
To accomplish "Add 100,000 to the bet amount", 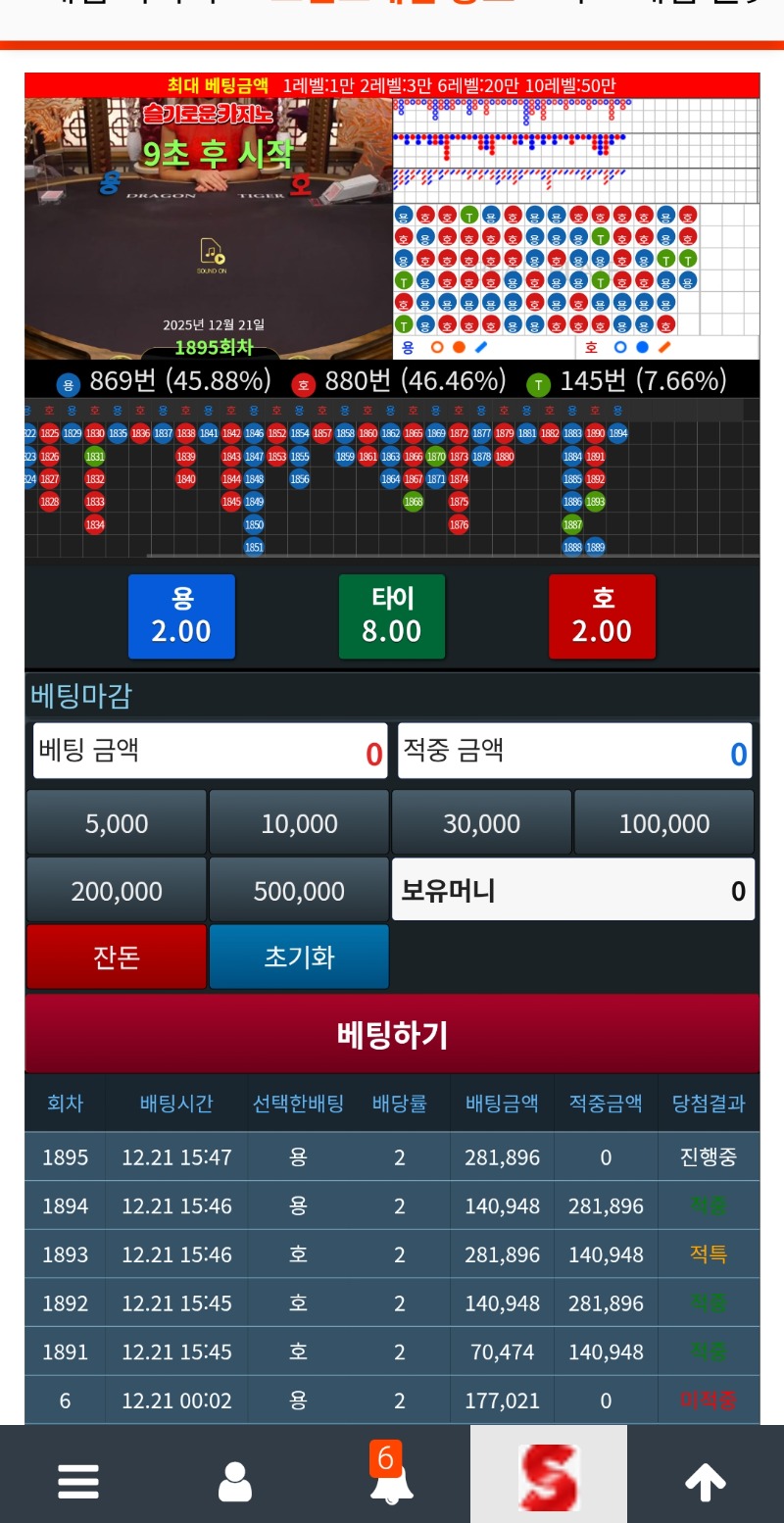I will click(663, 823).
